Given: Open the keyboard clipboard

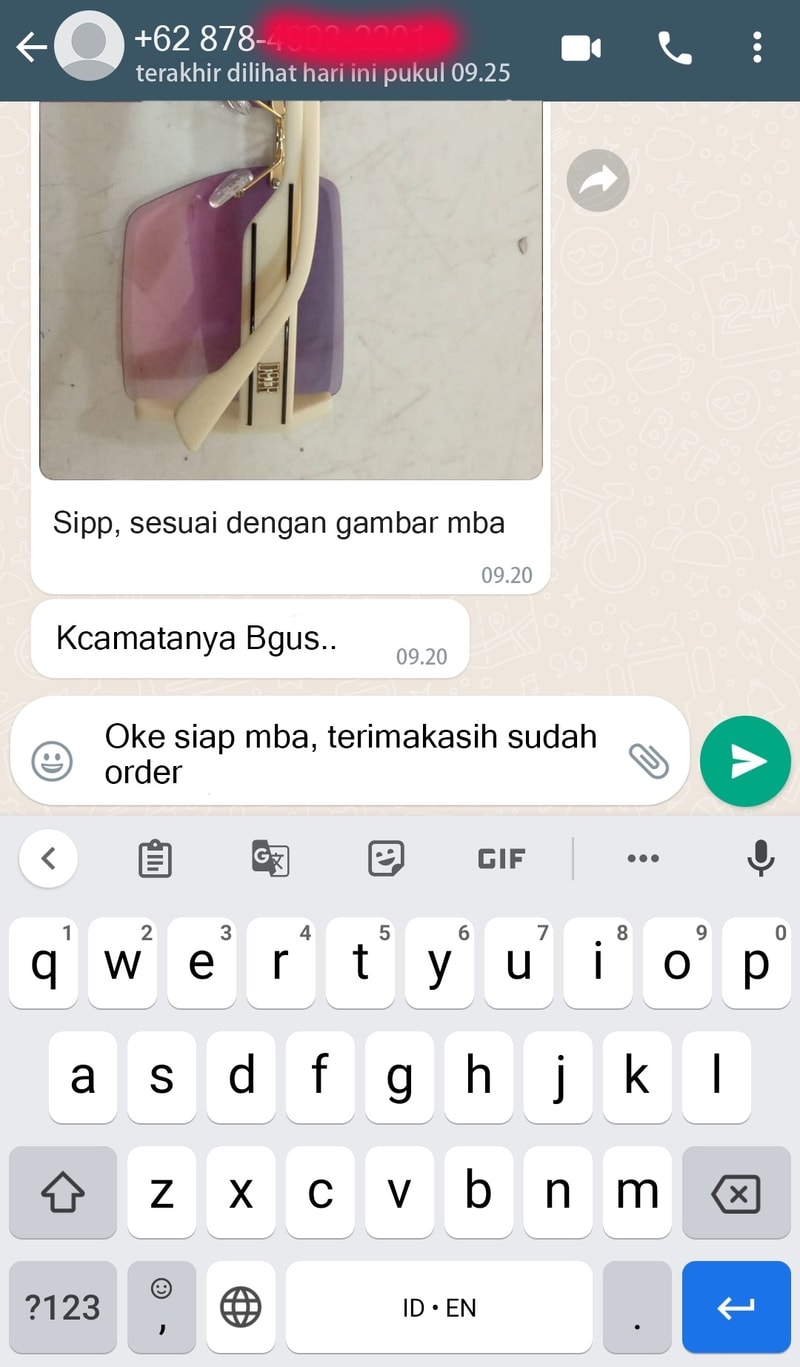Looking at the screenshot, I should point(155,858).
